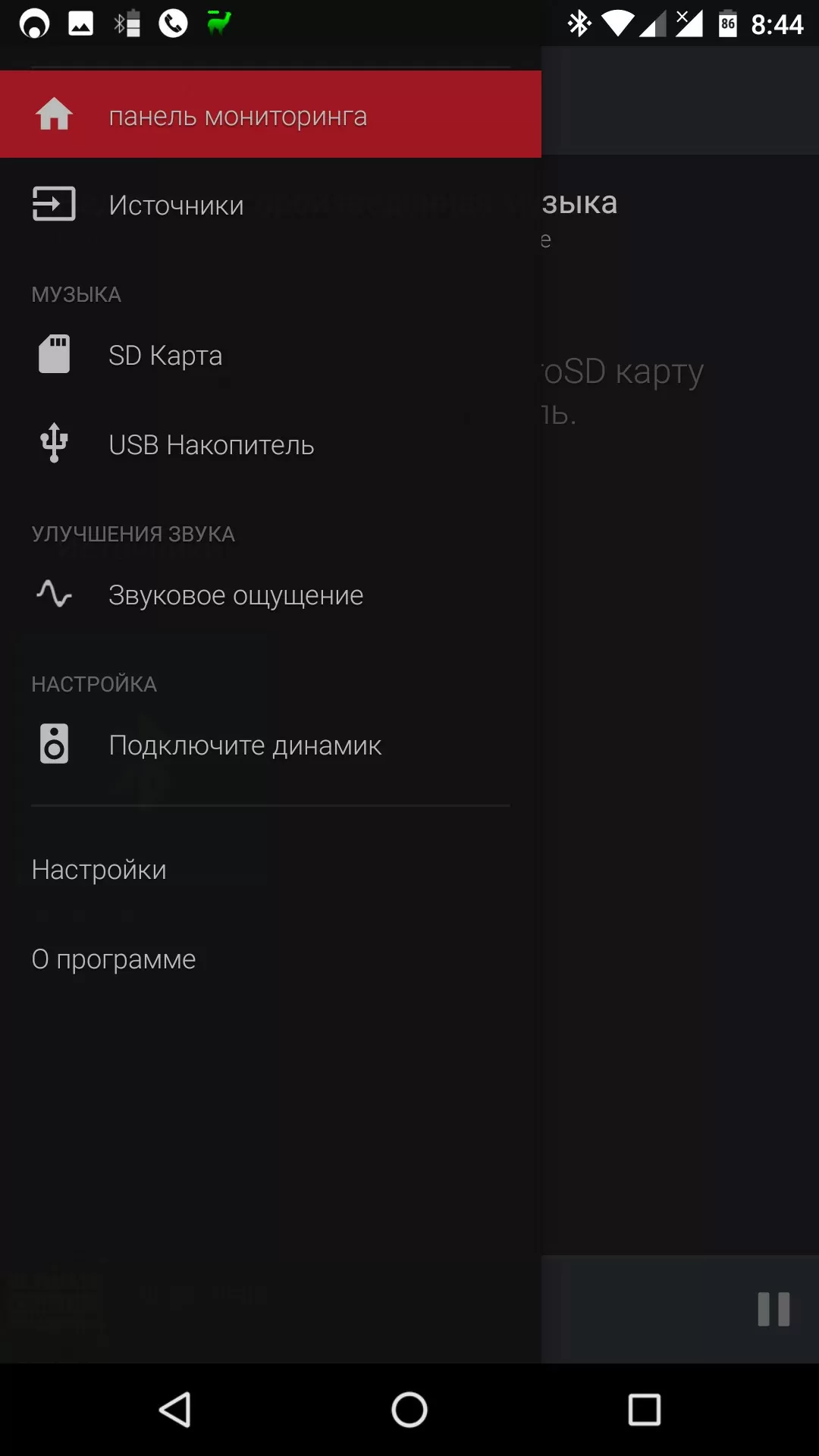Viewport: 819px width, 1456px height.
Task: Tap the system back button
Action: coord(175,1410)
